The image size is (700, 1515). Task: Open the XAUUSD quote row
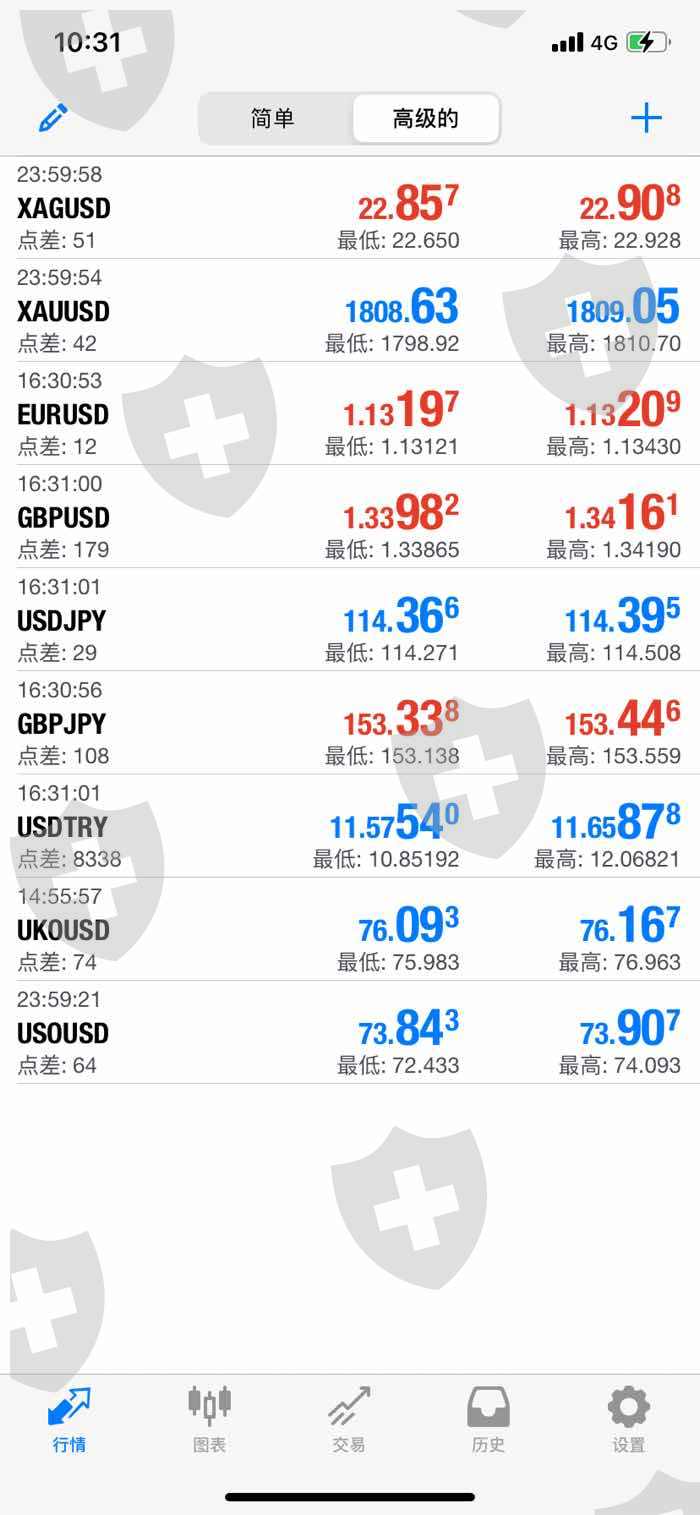[x=350, y=311]
